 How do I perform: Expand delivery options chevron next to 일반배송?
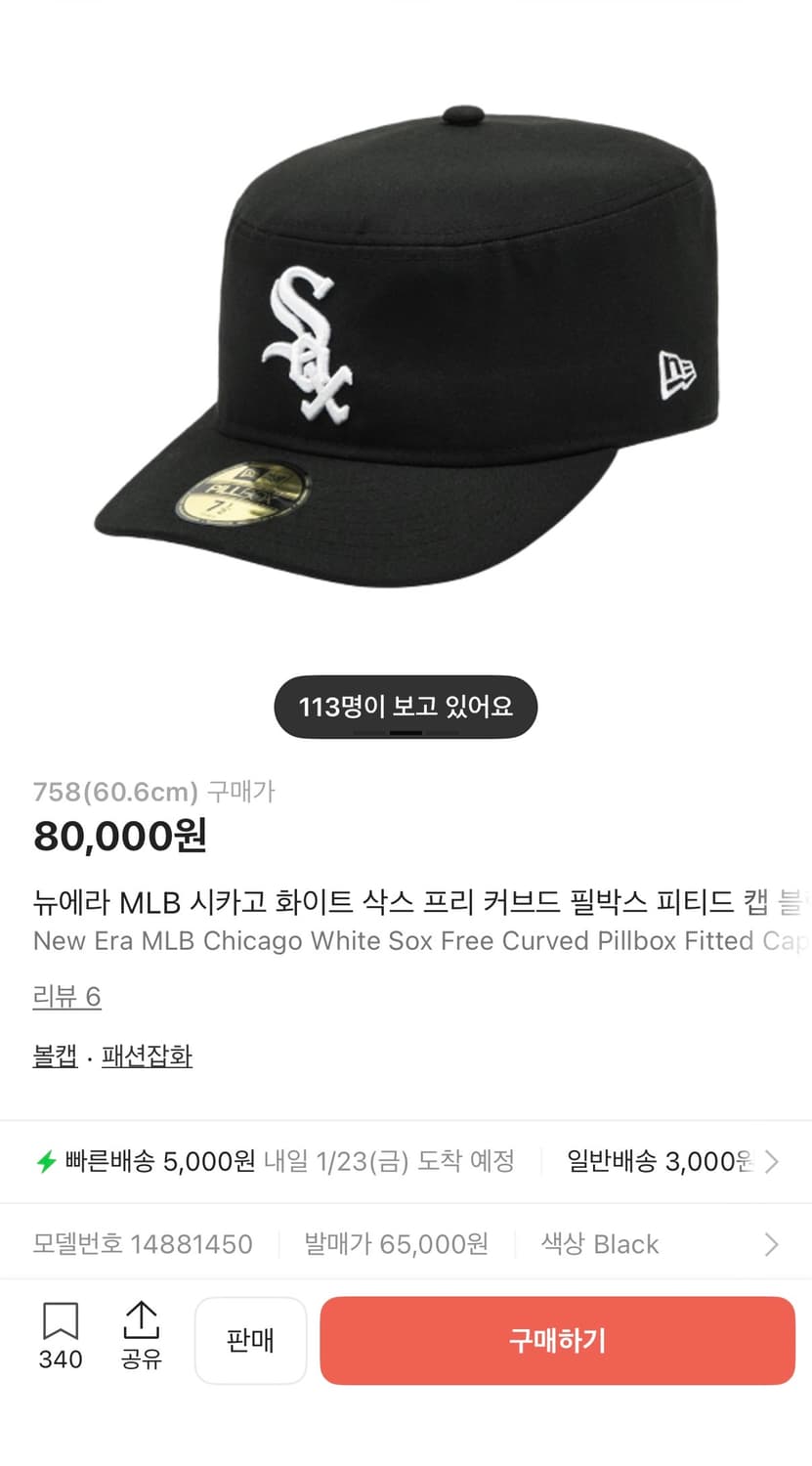[x=772, y=1161]
